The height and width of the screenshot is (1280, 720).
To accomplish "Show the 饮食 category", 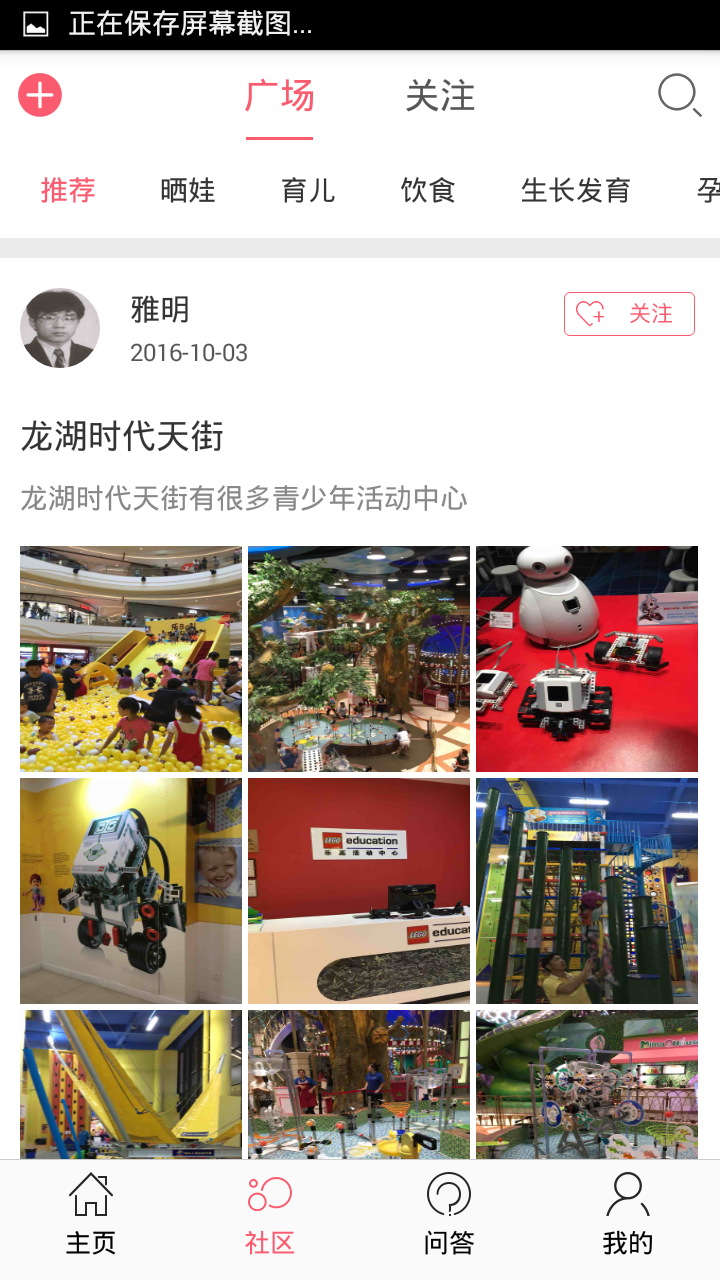I will point(428,190).
